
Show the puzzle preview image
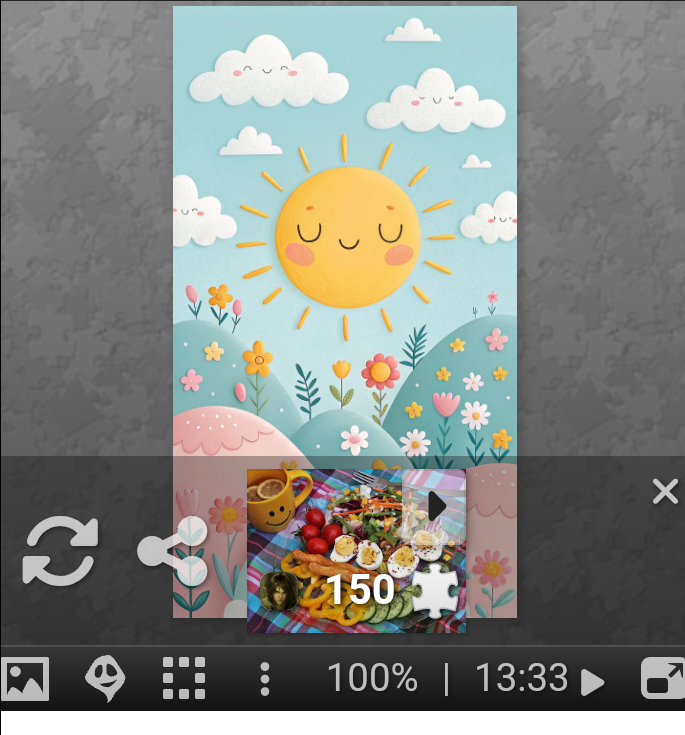(25, 679)
